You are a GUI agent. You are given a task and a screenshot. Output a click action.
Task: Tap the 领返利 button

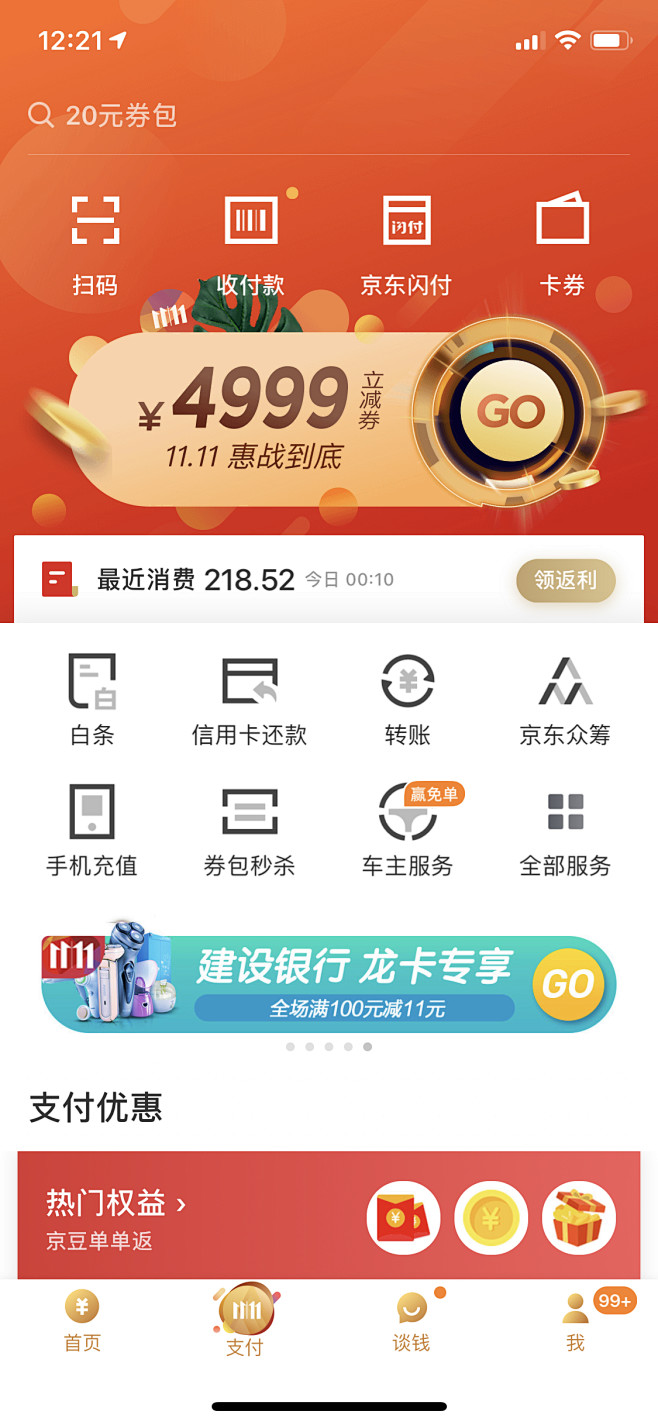coord(565,580)
